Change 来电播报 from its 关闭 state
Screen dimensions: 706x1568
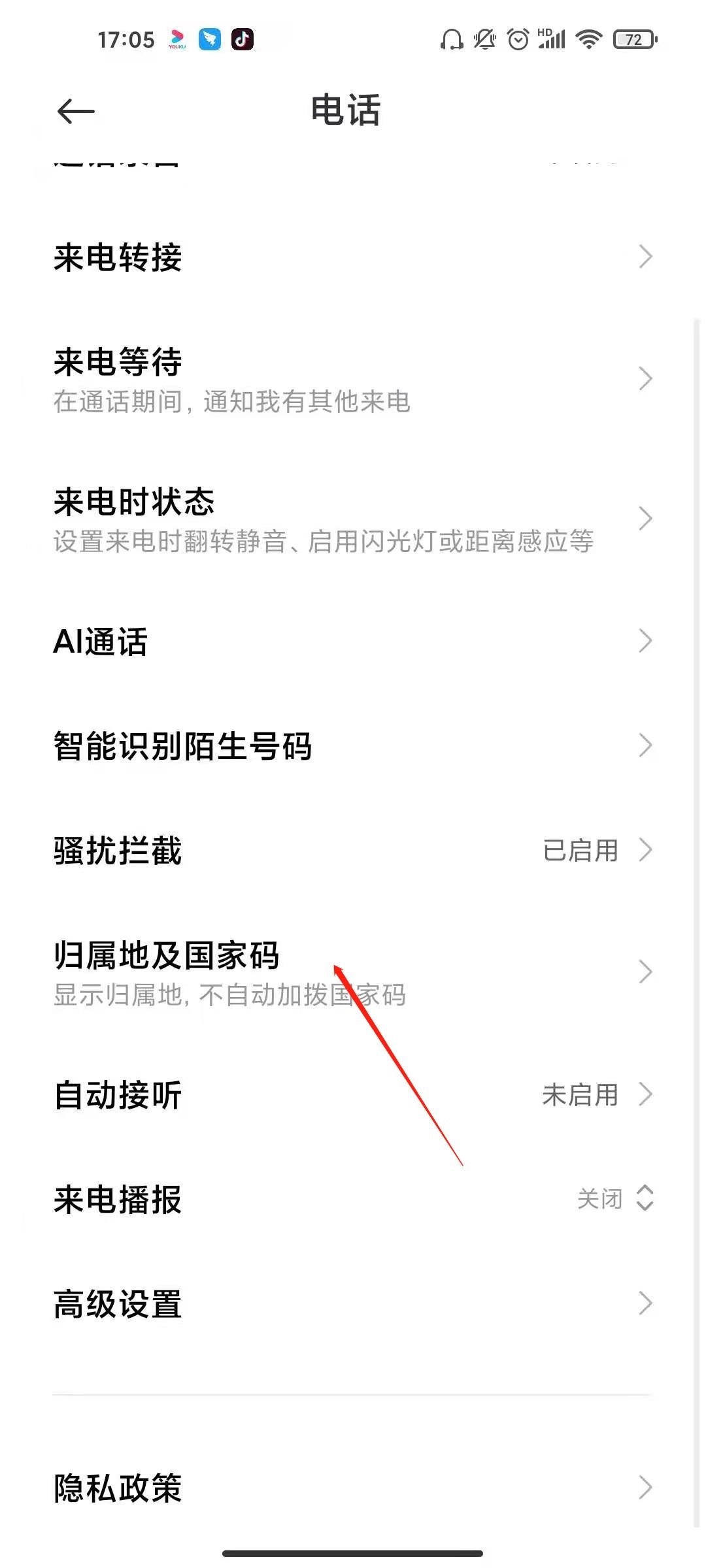tap(353, 1198)
